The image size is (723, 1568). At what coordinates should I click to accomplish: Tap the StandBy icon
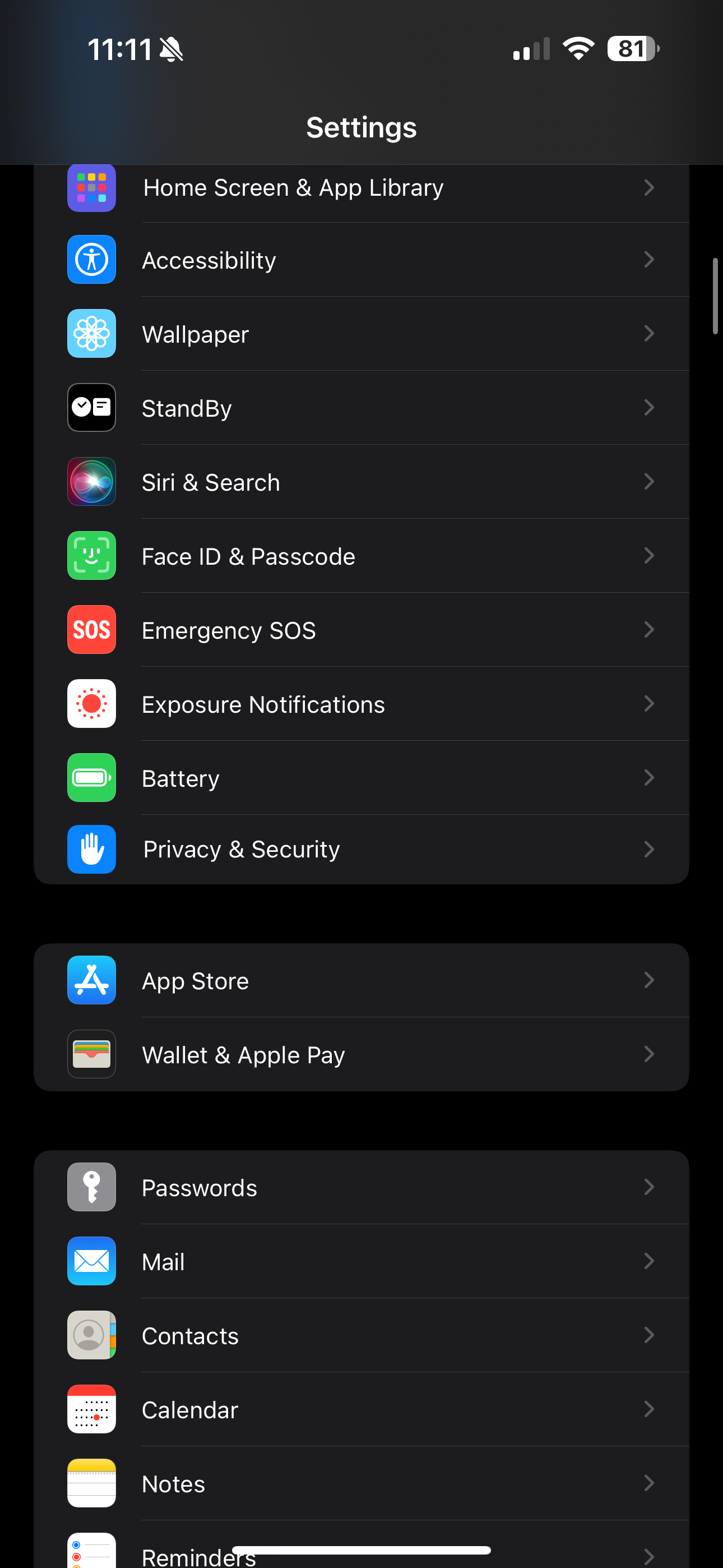click(x=91, y=408)
